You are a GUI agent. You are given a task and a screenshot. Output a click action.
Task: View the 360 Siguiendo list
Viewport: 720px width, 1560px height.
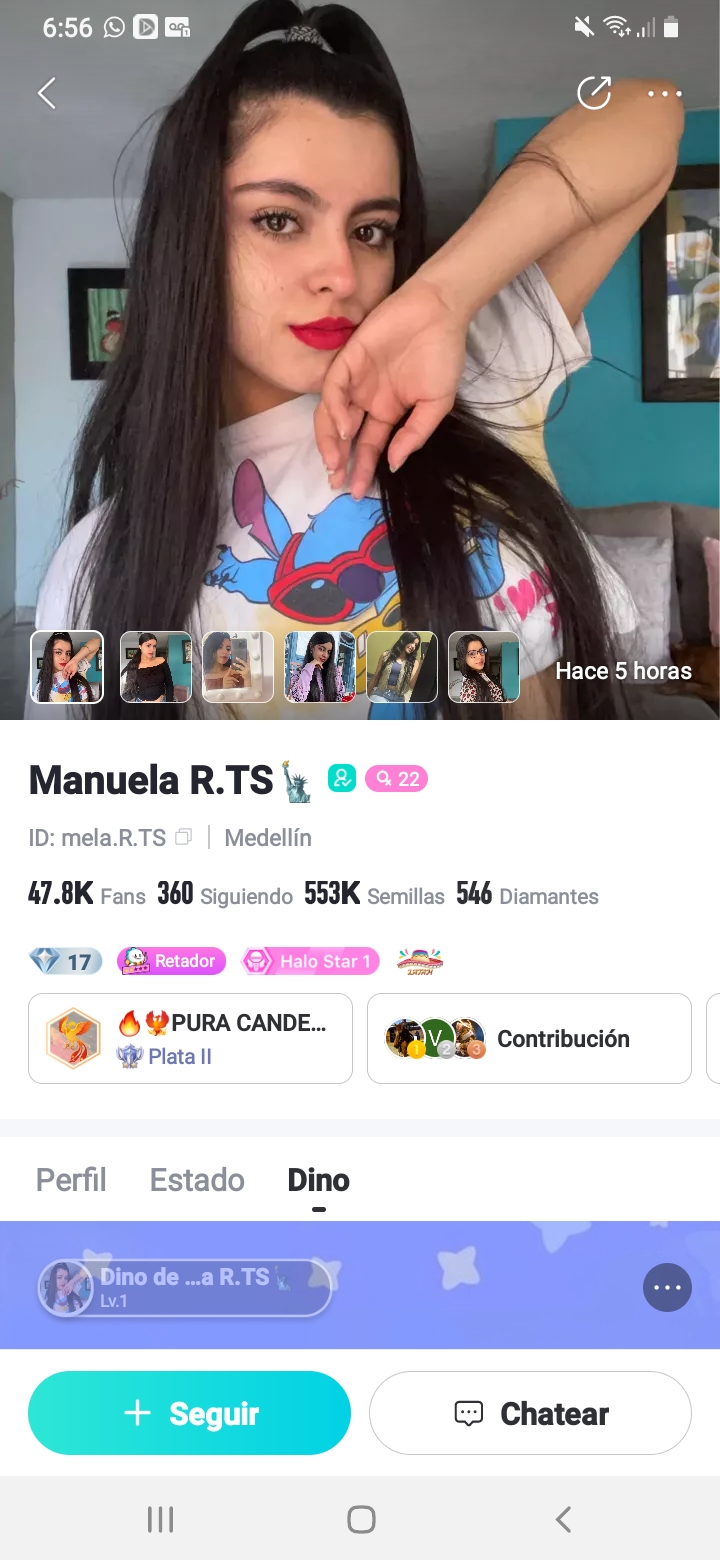coord(225,895)
